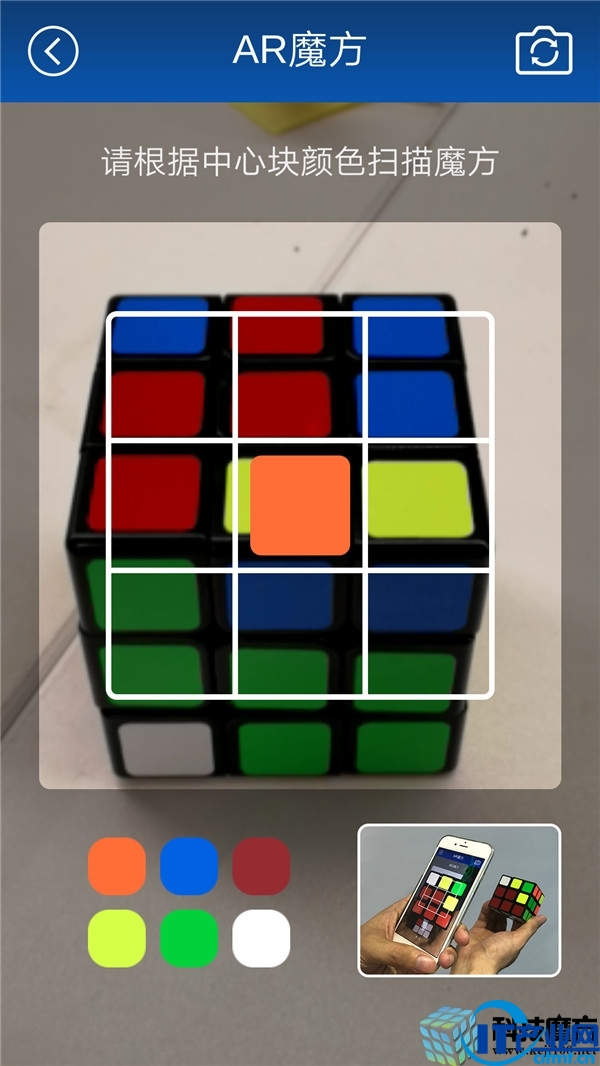Go back using the top arrow
The image size is (600, 1066).
coord(53,50)
